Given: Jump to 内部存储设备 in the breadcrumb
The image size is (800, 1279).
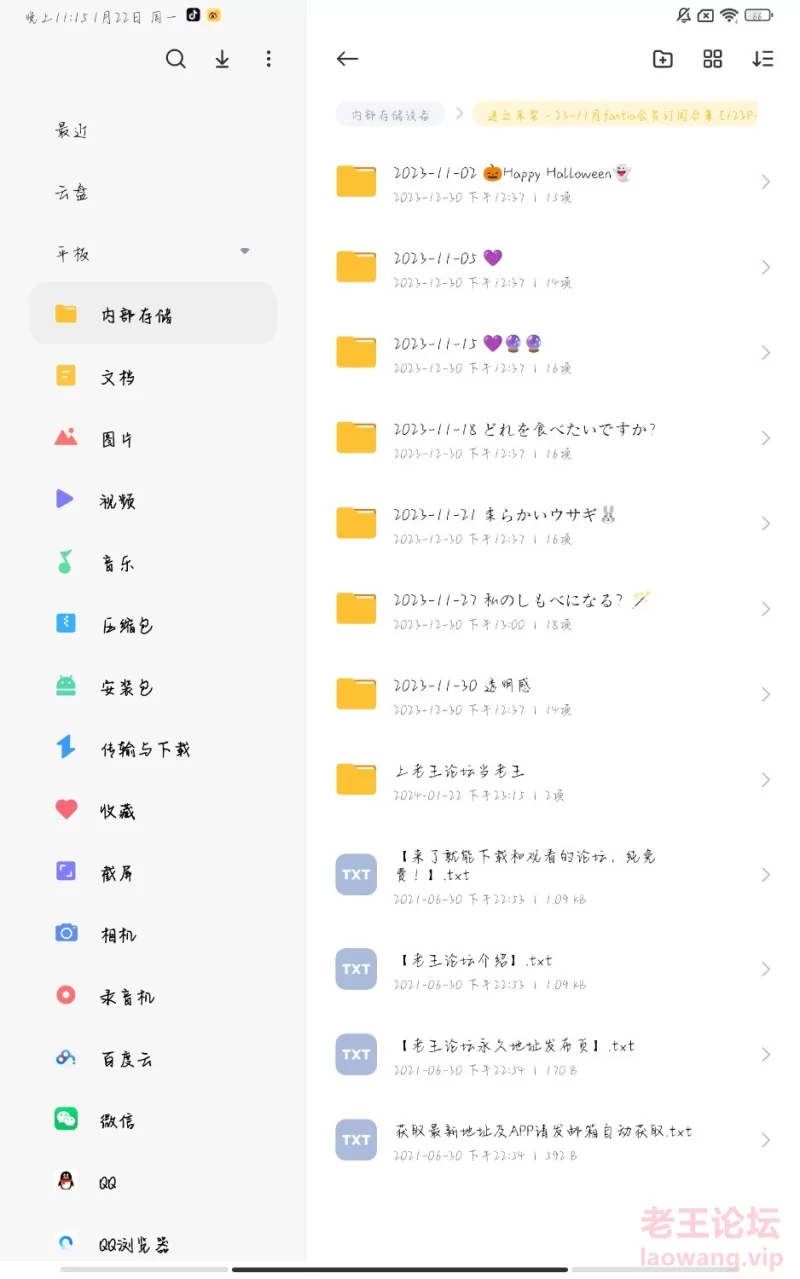Looking at the screenshot, I should coord(390,114).
